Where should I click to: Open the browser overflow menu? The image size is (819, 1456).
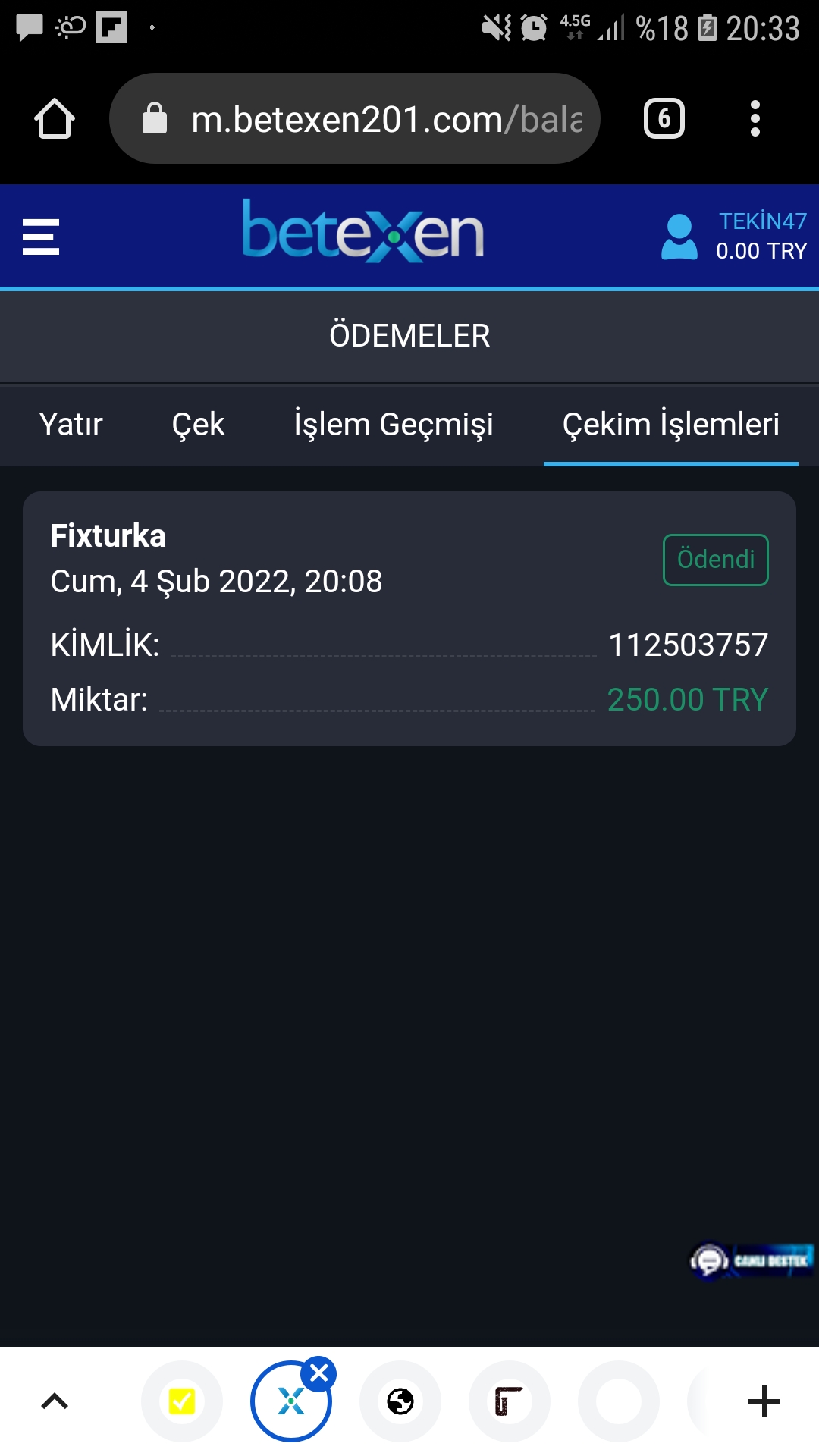[x=755, y=119]
